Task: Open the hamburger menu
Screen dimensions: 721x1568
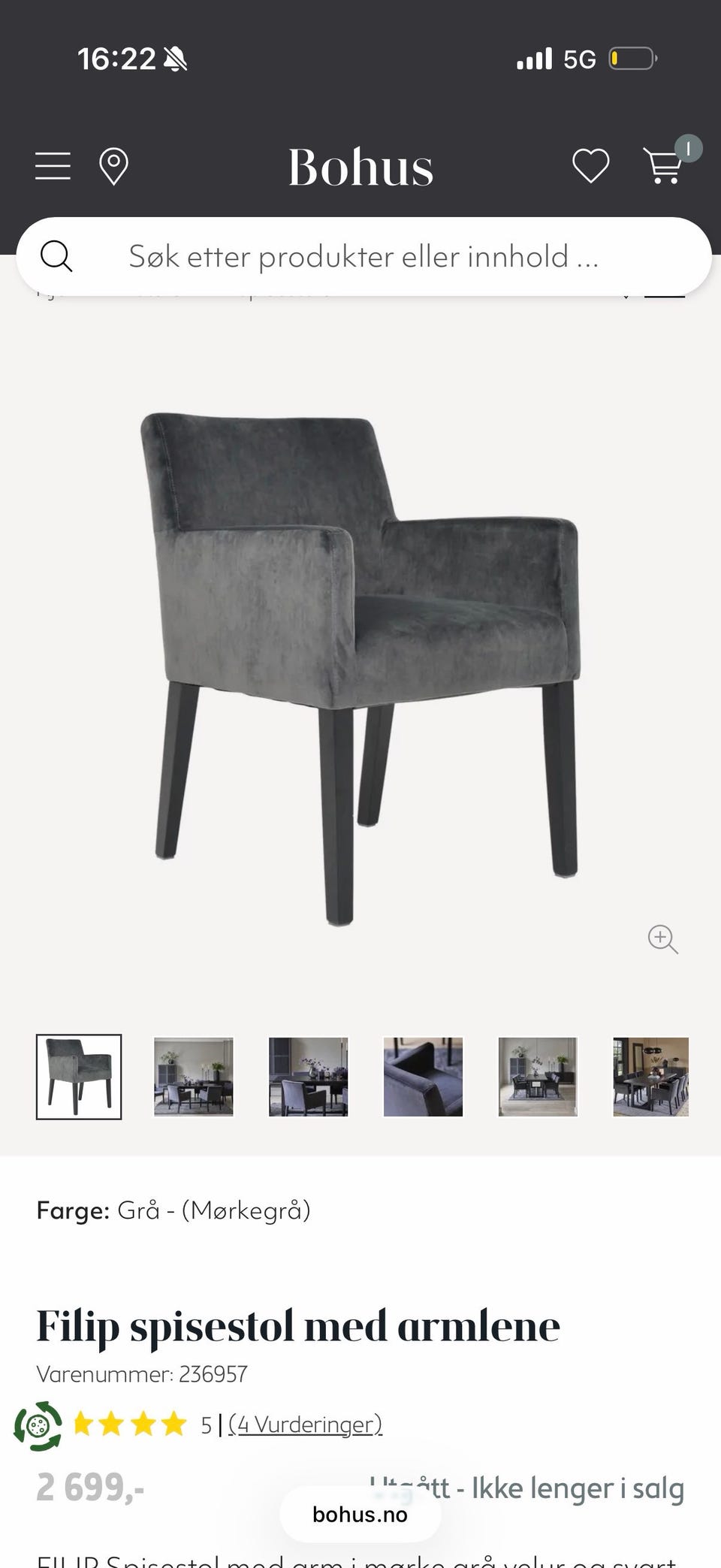Action: click(x=53, y=166)
